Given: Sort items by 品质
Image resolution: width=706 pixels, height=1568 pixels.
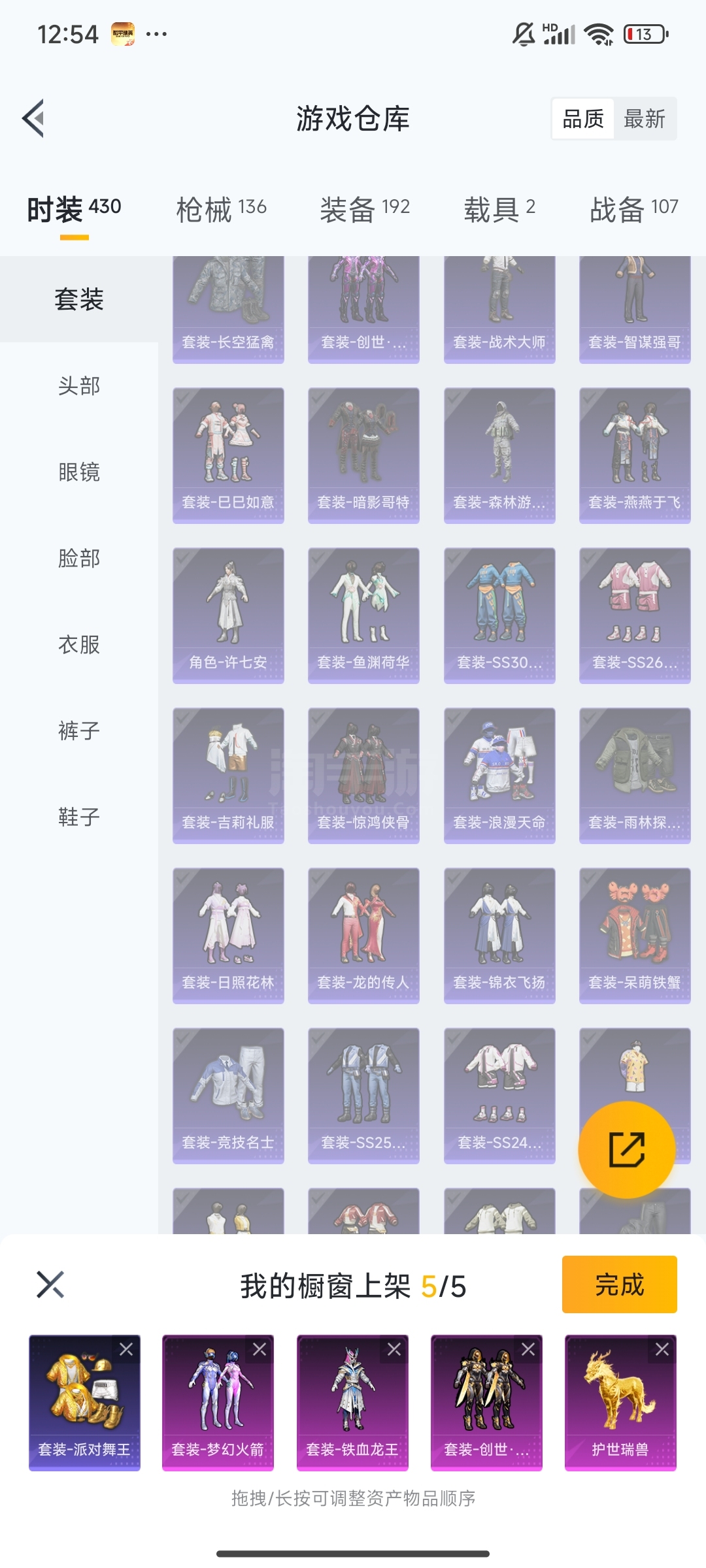Looking at the screenshot, I should (583, 119).
